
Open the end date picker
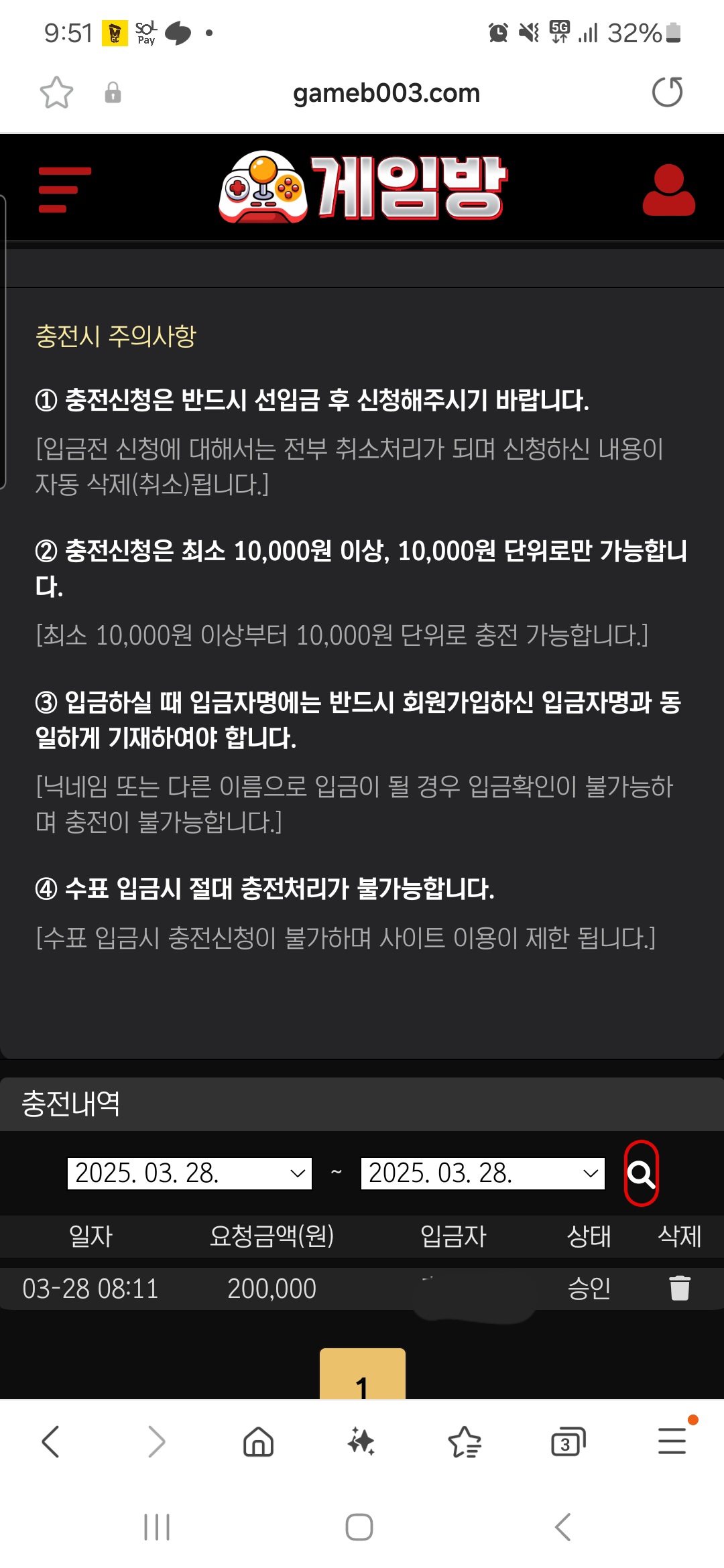point(483,1173)
